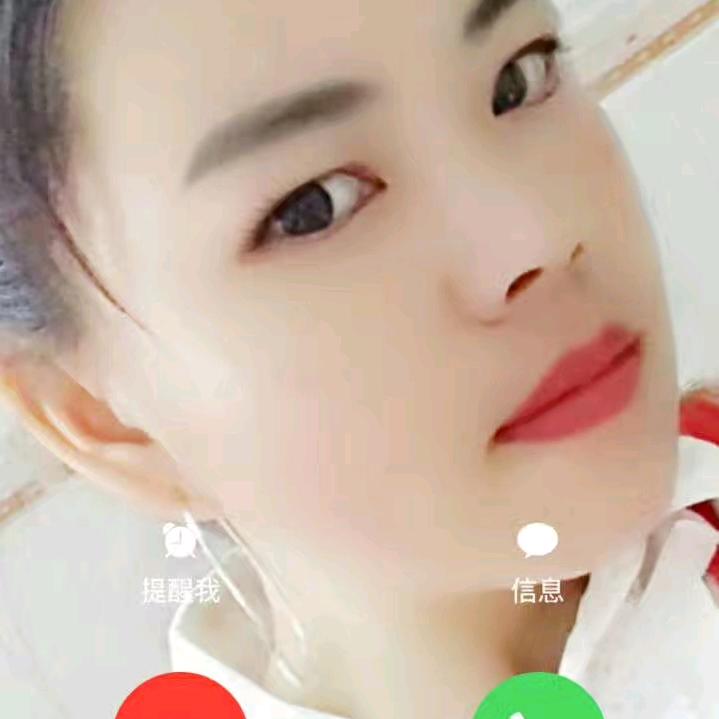
Task: Answer the call with green button
Action: pyautogui.click(x=538, y=702)
